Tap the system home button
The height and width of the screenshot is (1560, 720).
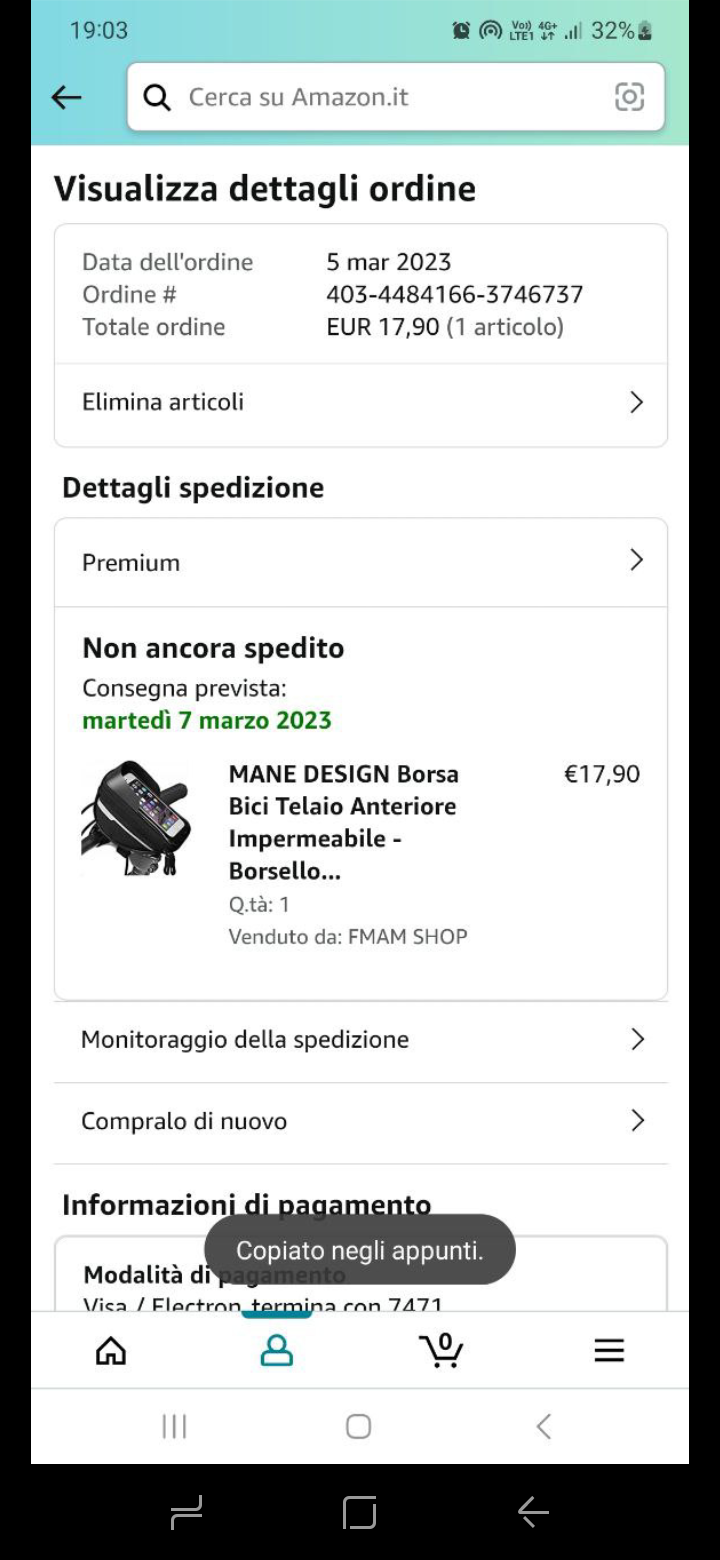358,1426
